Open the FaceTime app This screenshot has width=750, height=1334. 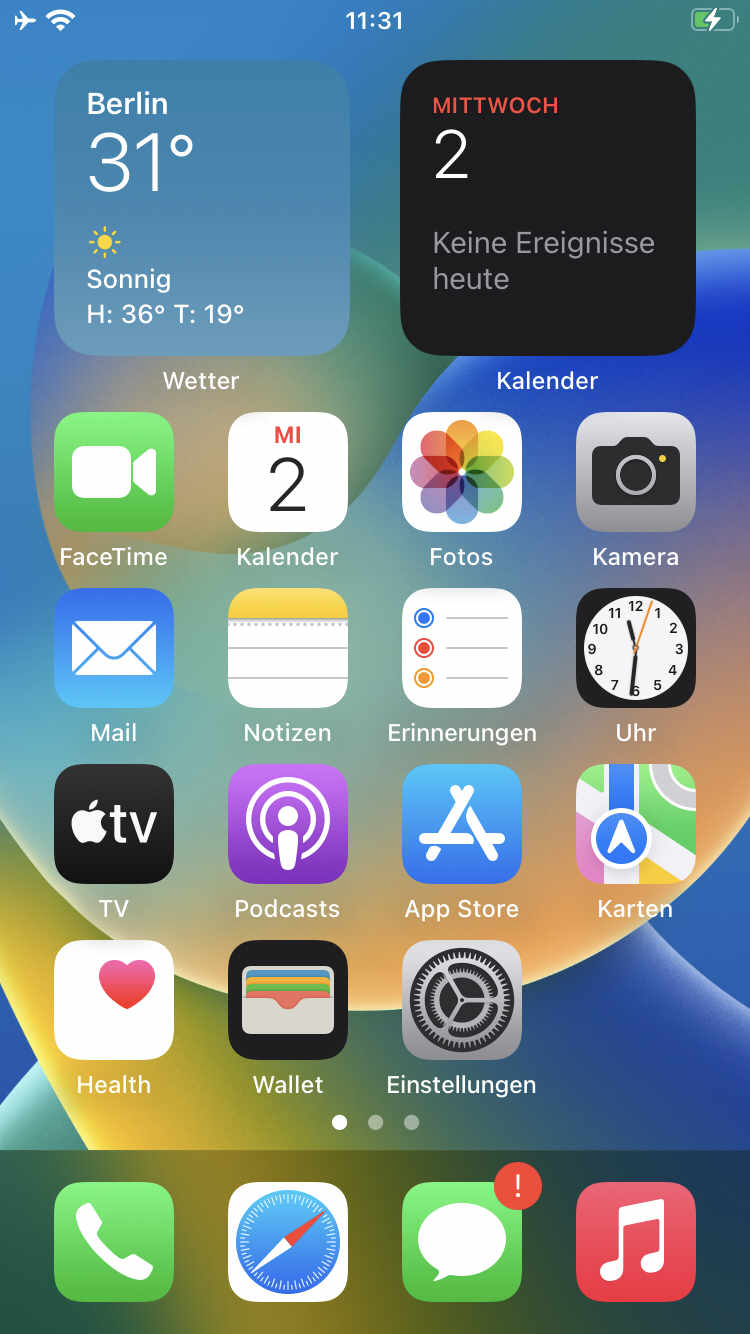114,472
